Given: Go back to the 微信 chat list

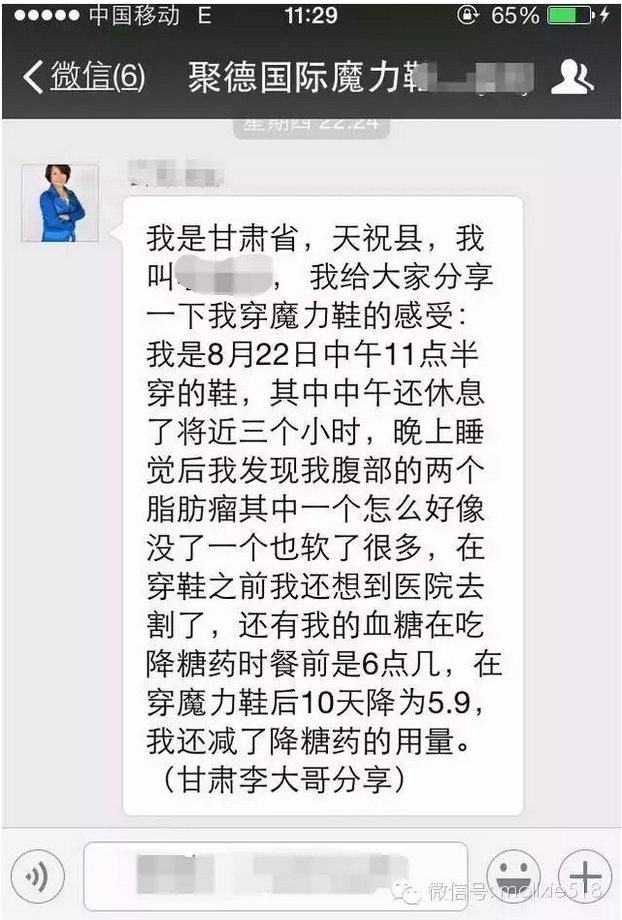Looking at the screenshot, I should (x=85, y=77).
